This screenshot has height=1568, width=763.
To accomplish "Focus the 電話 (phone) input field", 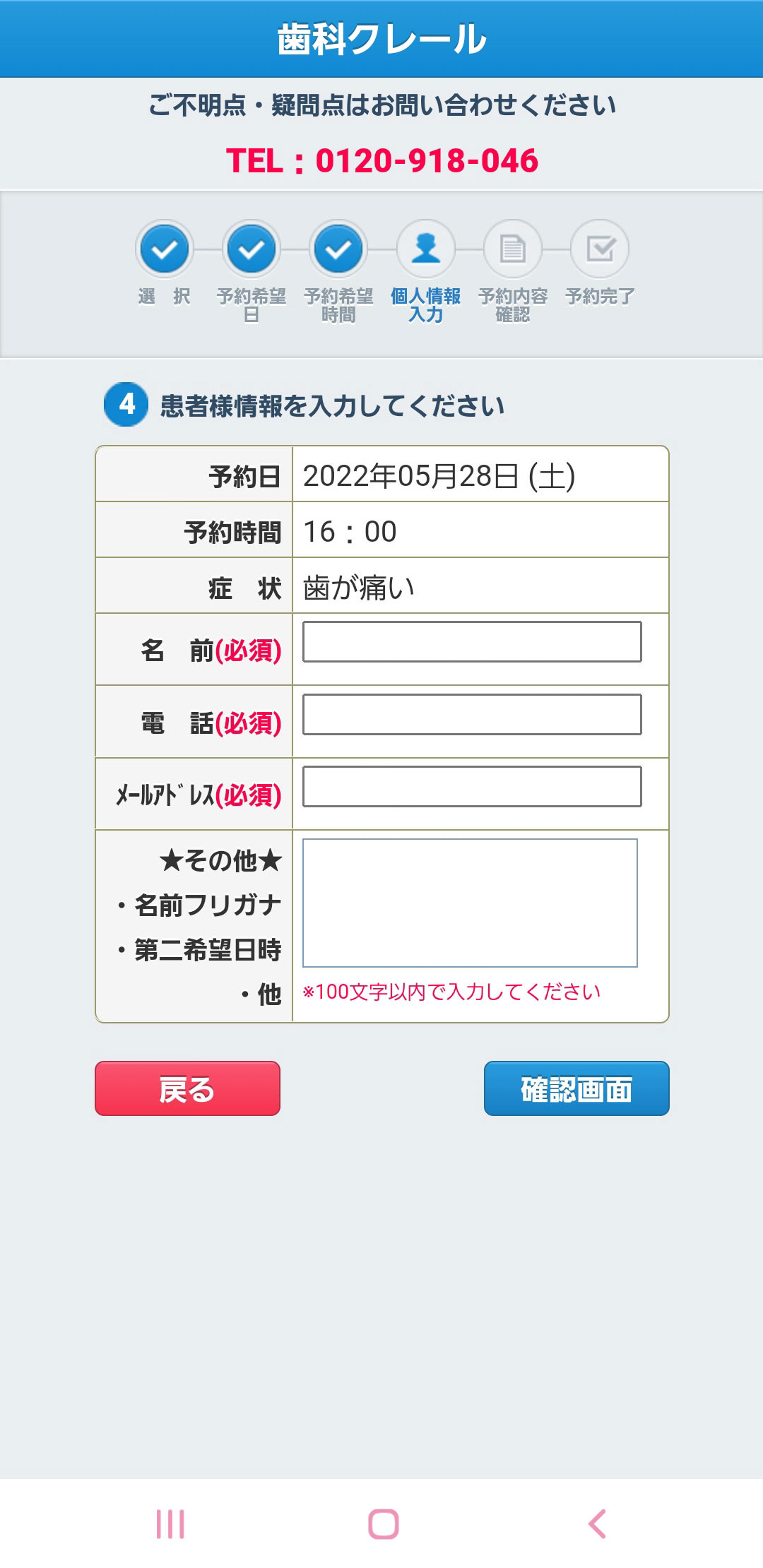I will pyautogui.click(x=472, y=714).
